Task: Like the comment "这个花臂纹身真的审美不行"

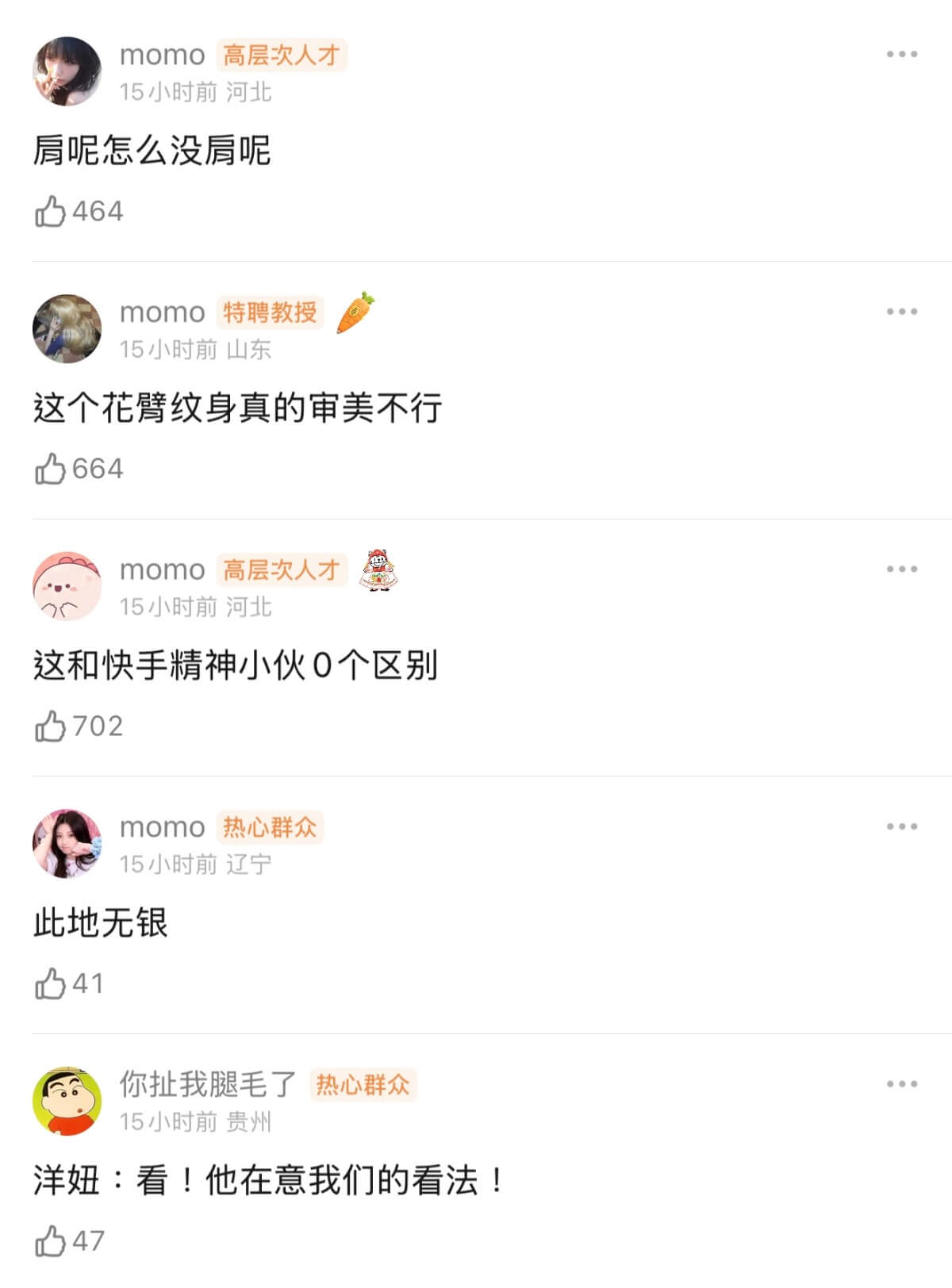Action: tap(51, 469)
